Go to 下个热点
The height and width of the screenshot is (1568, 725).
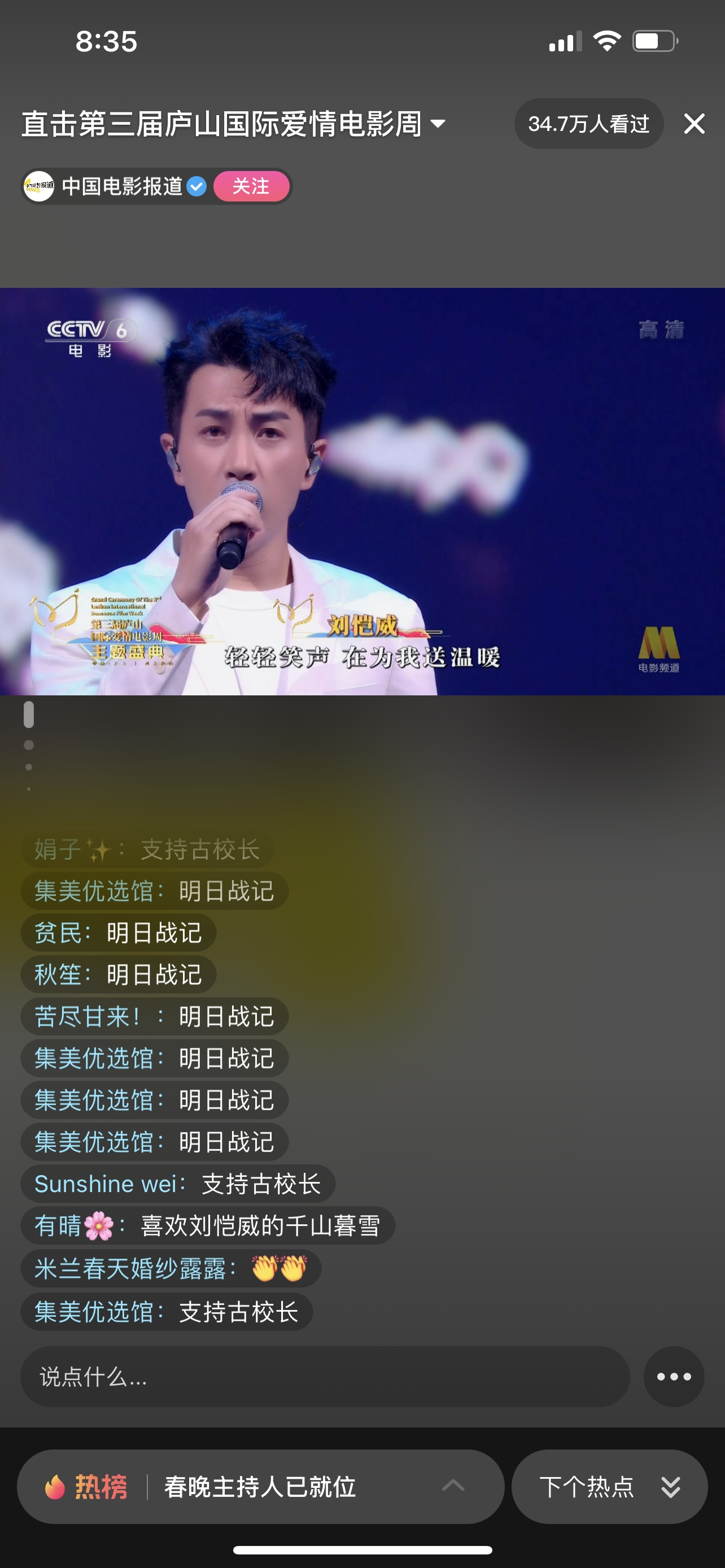coord(609,1486)
